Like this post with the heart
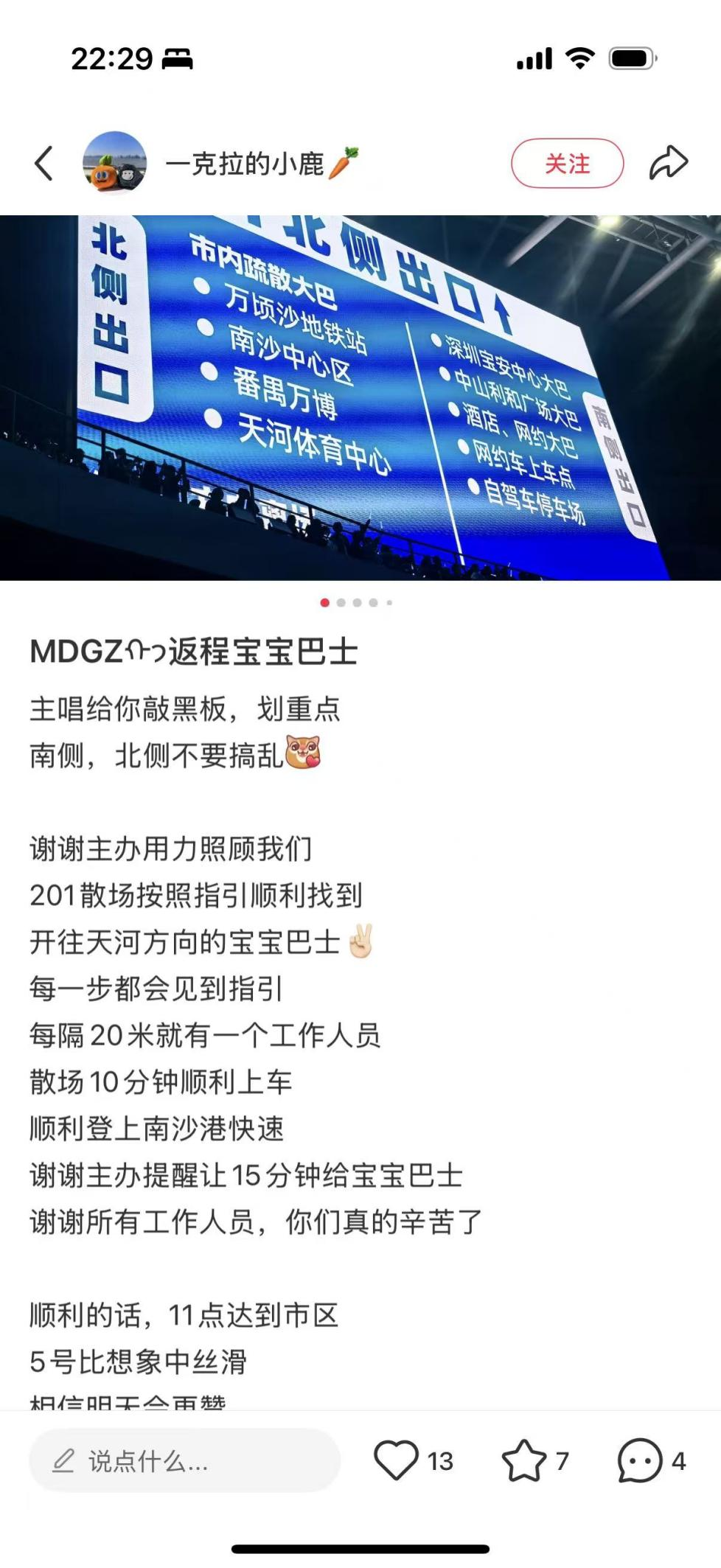This screenshot has height=1568, width=721. click(397, 1460)
